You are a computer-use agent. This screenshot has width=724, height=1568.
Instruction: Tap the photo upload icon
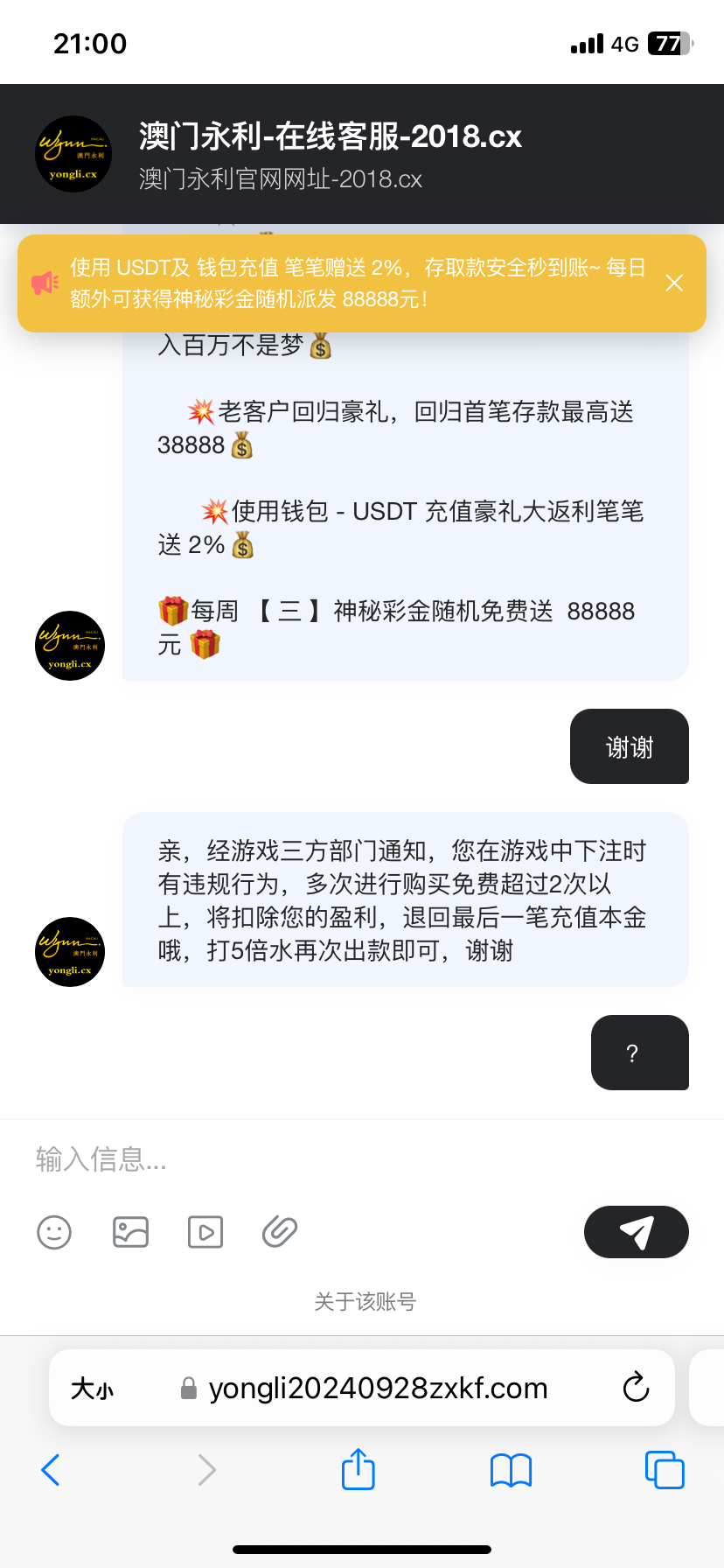(x=129, y=1231)
